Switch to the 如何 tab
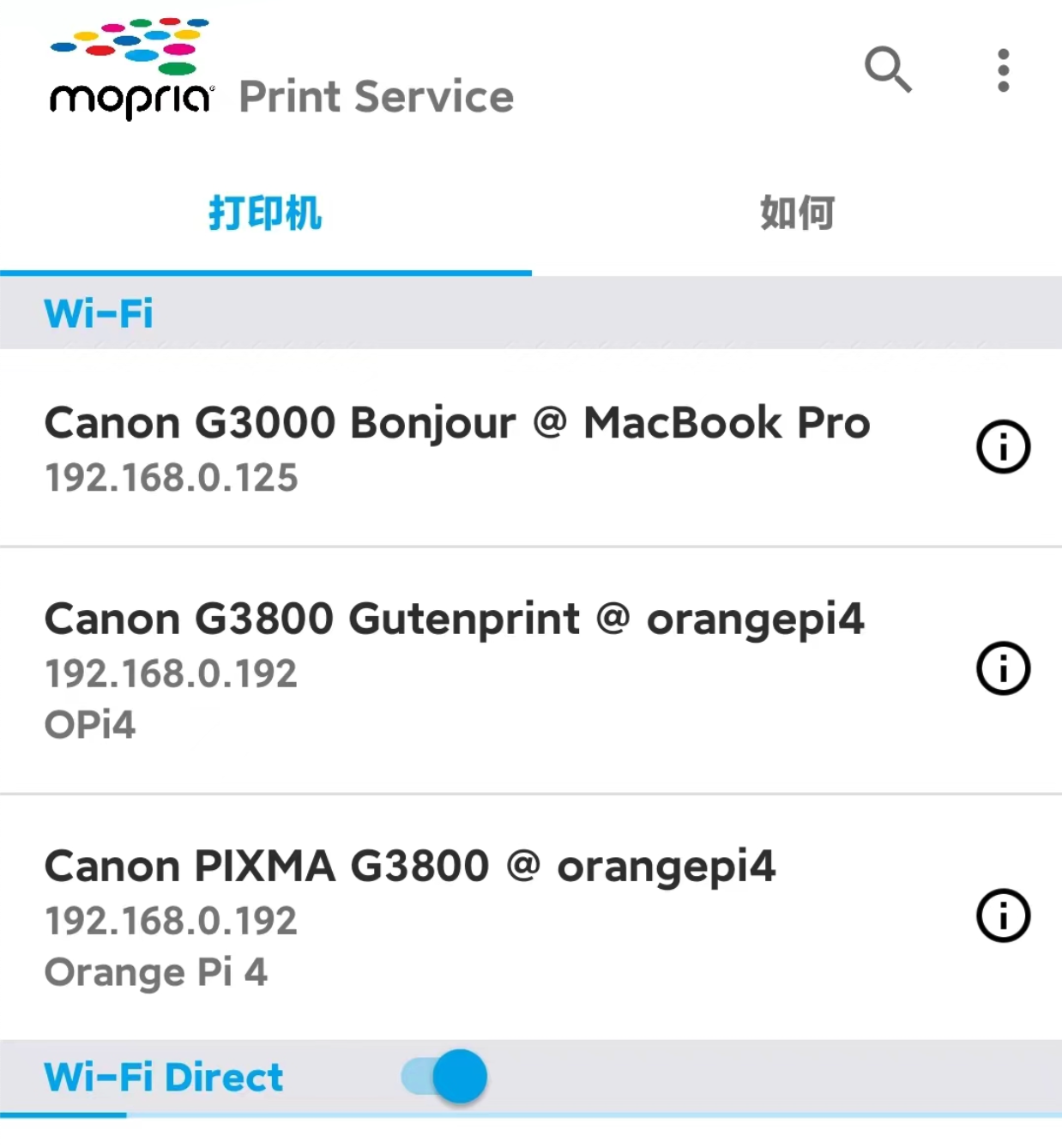Image resolution: width=1062 pixels, height=1148 pixels. (x=796, y=214)
